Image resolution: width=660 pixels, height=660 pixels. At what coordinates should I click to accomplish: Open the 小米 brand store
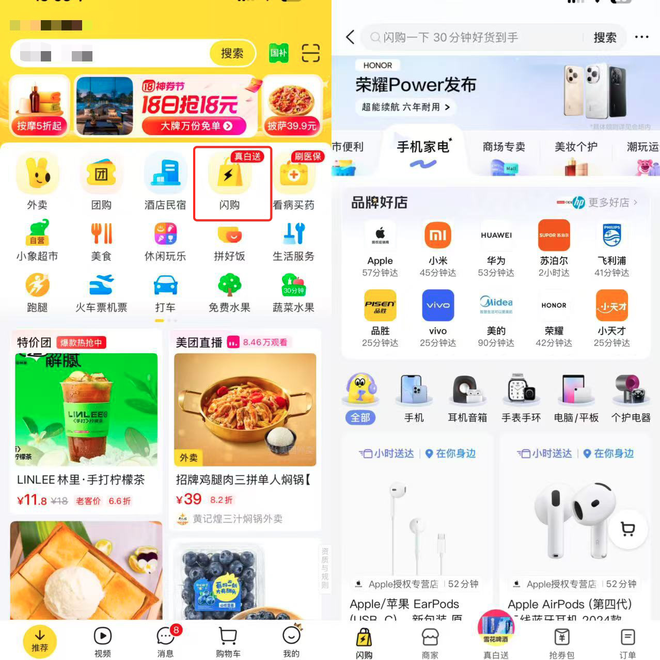pos(438,246)
